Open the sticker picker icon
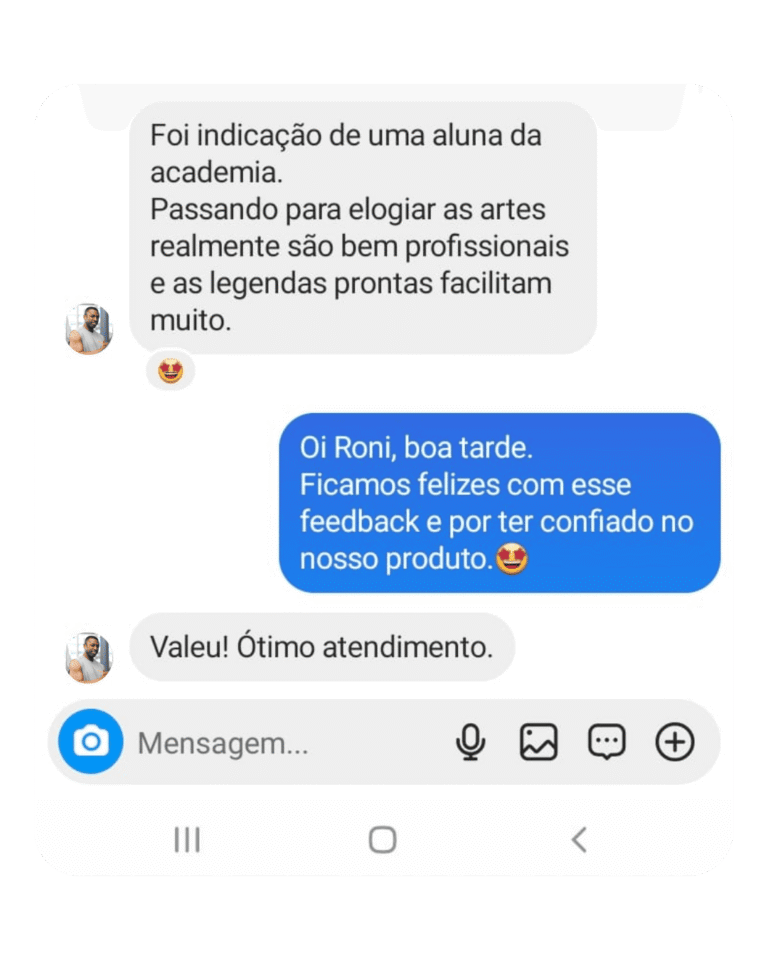This screenshot has height=960, width=768. 607,742
